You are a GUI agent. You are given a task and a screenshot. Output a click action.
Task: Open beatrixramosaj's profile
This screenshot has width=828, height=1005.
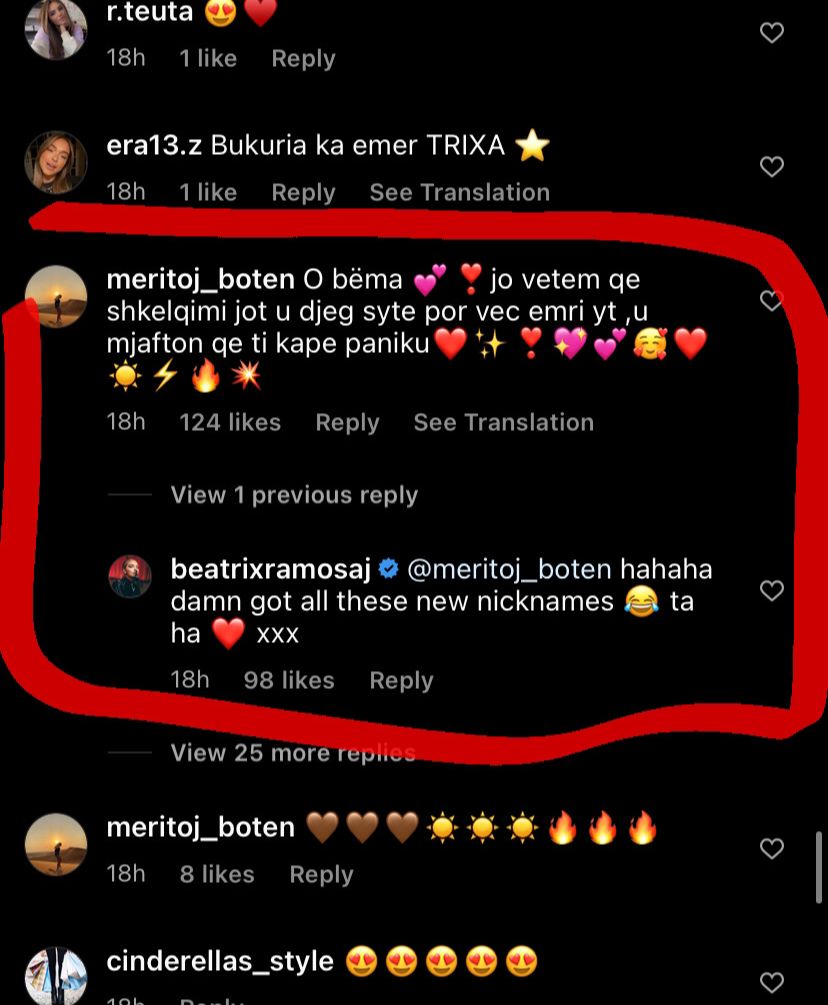271,570
